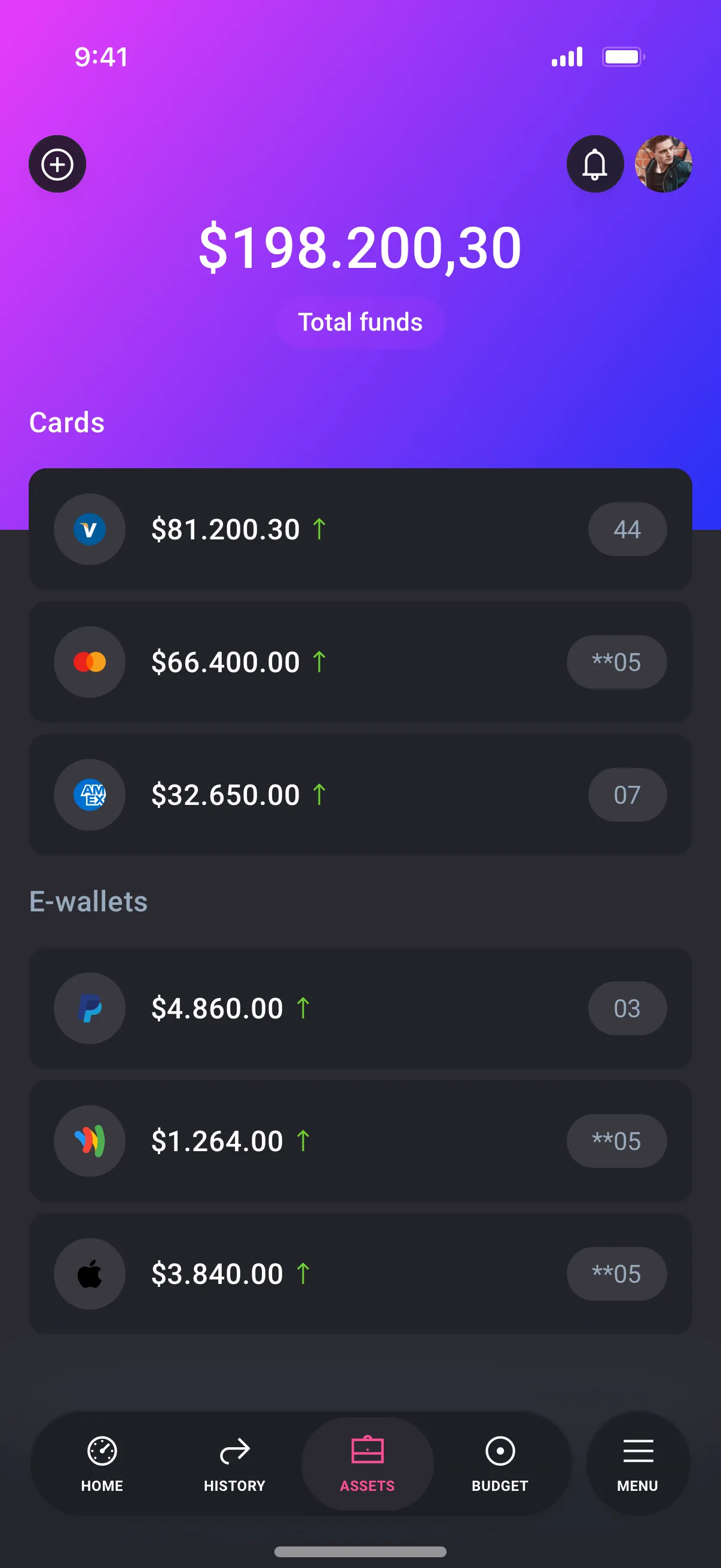This screenshot has height=1568, width=721.
Task: Tap the **05 badge on Mastercard row
Action: pos(616,661)
